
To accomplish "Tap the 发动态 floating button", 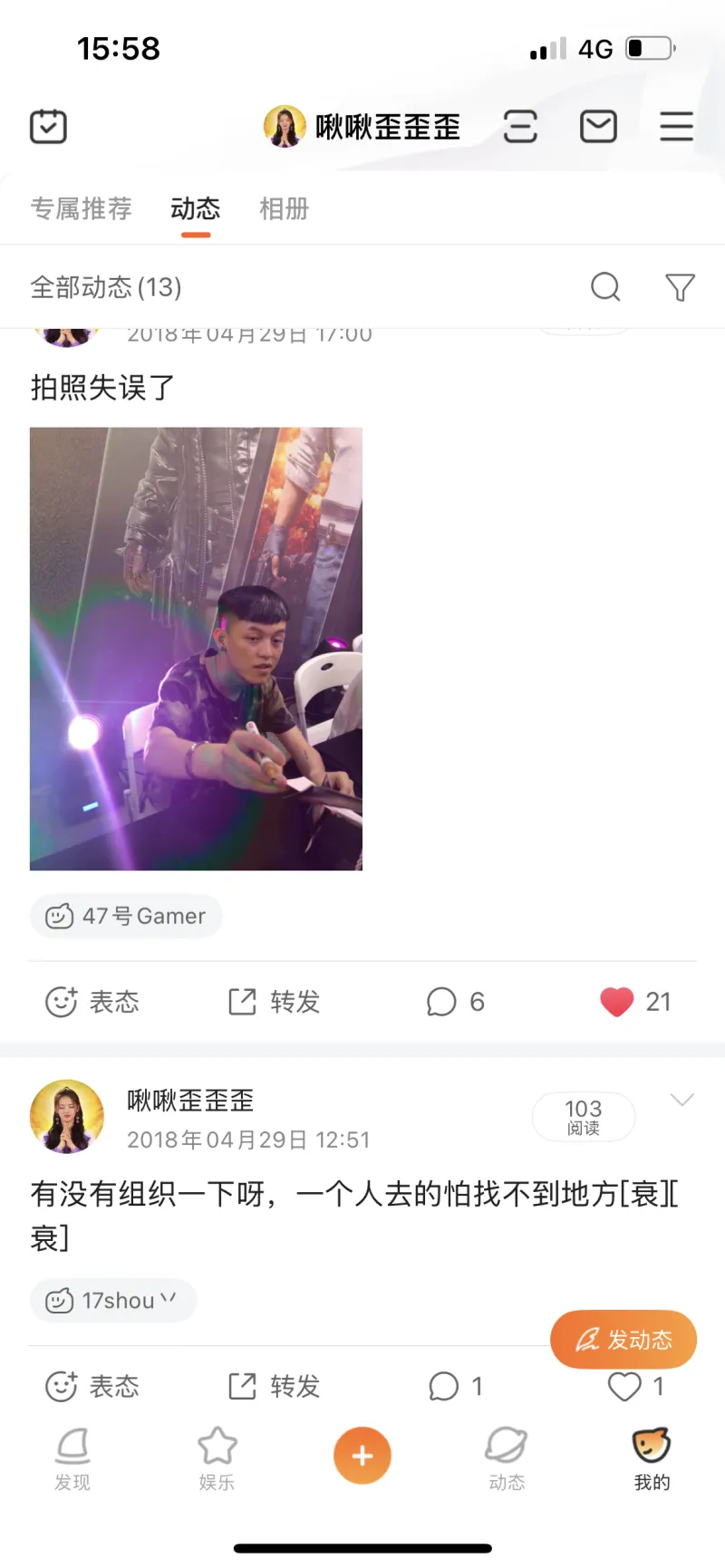I will 623,1339.
